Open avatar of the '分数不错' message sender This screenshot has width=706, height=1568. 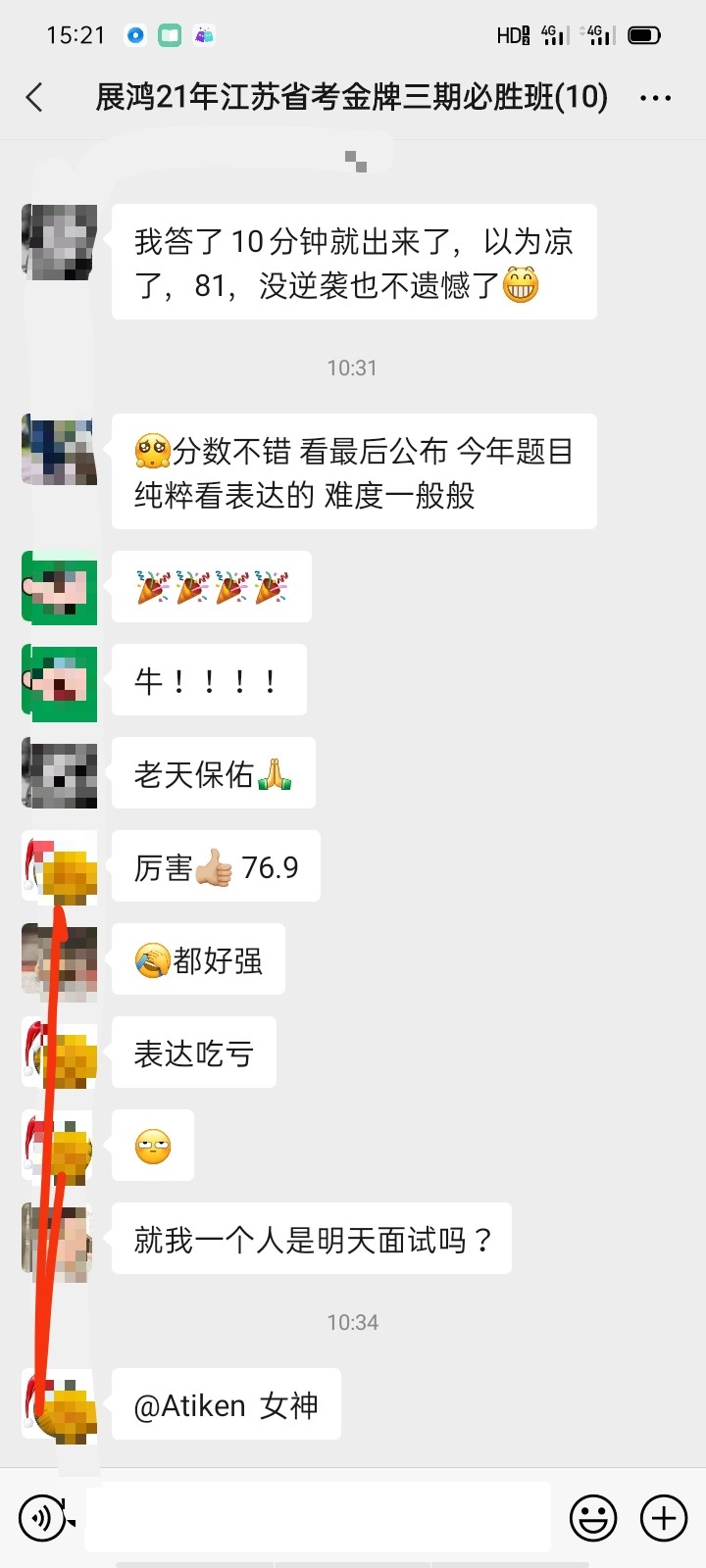(x=60, y=451)
